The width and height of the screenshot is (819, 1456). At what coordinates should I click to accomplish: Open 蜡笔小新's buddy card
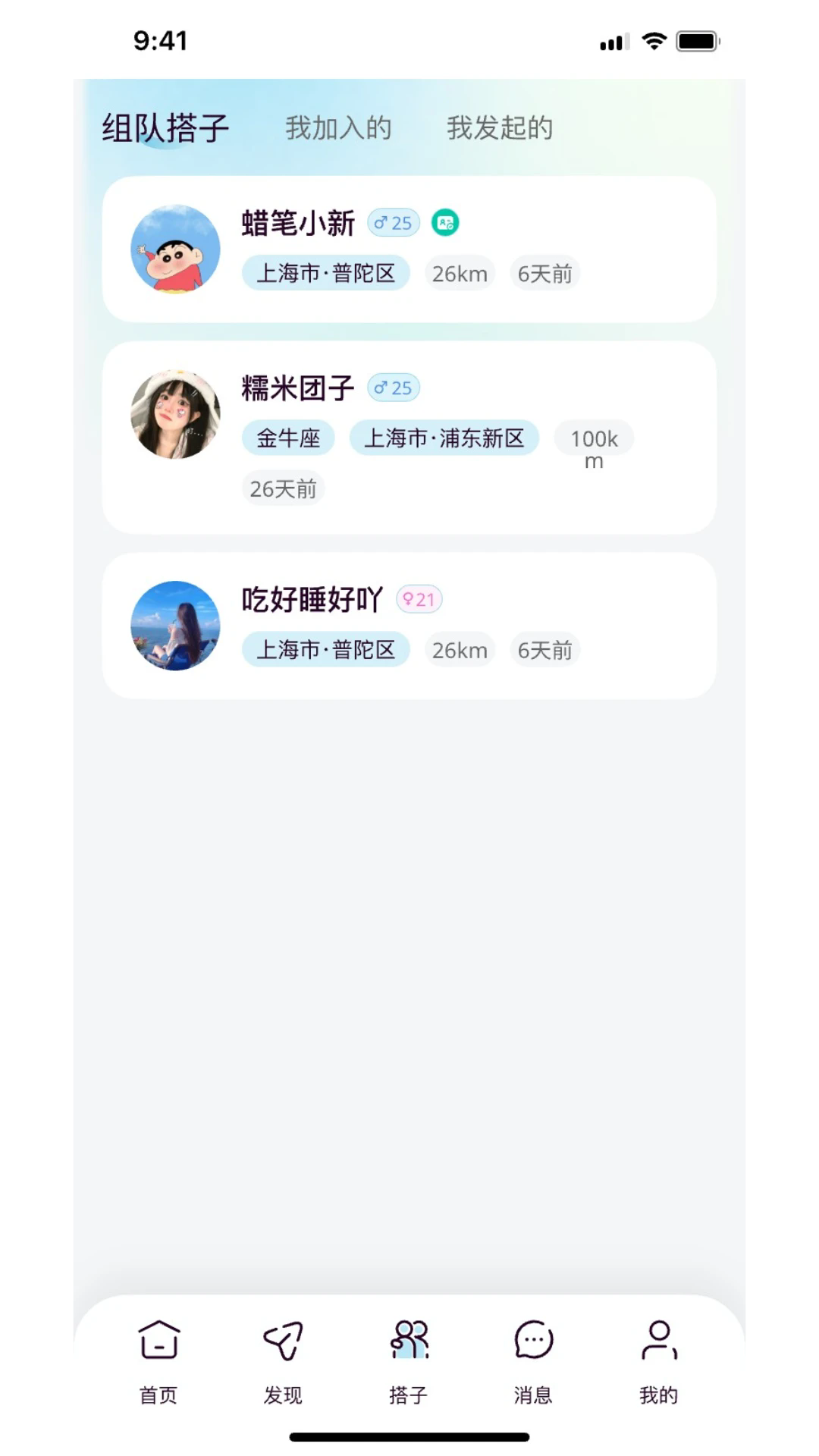coord(409,249)
